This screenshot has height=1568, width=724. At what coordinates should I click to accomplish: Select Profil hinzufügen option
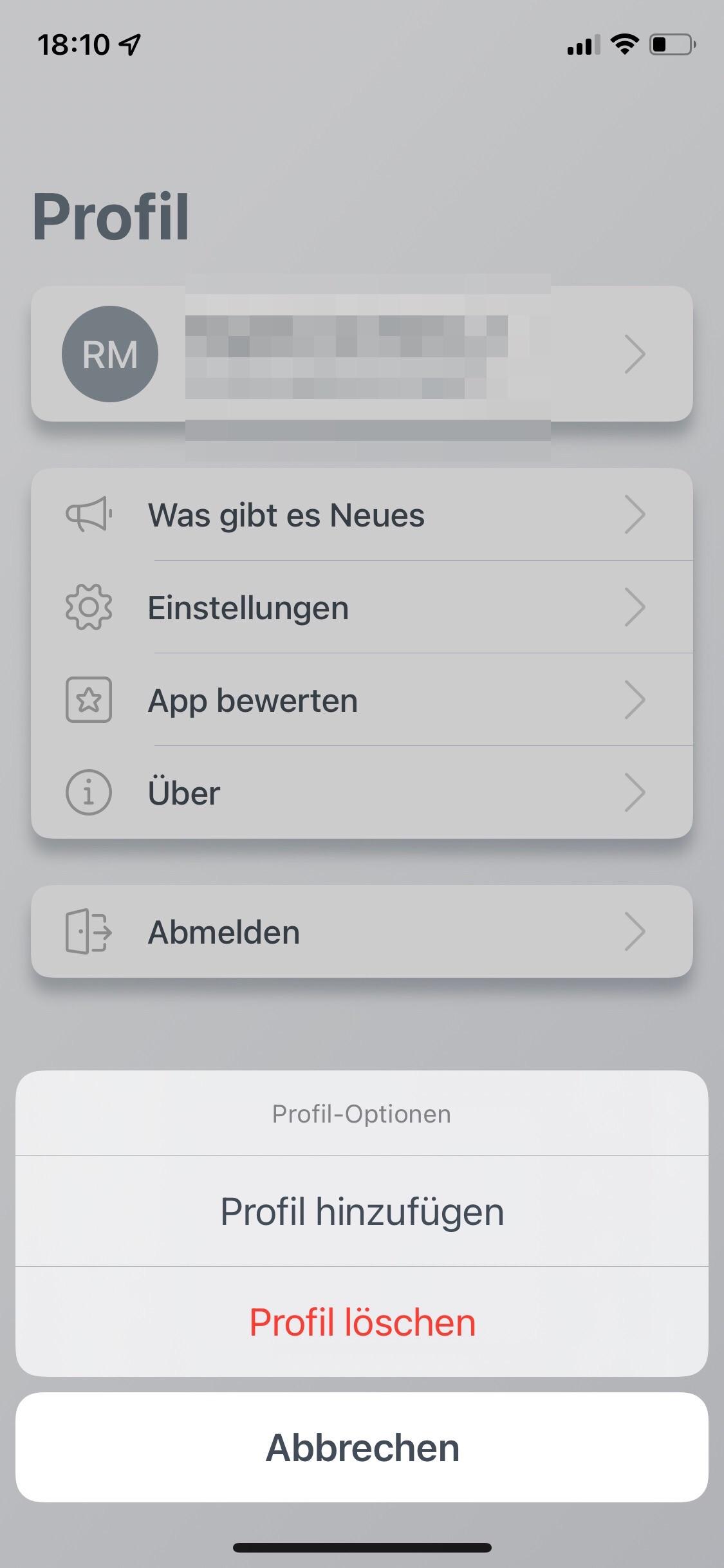pos(362,1211)
